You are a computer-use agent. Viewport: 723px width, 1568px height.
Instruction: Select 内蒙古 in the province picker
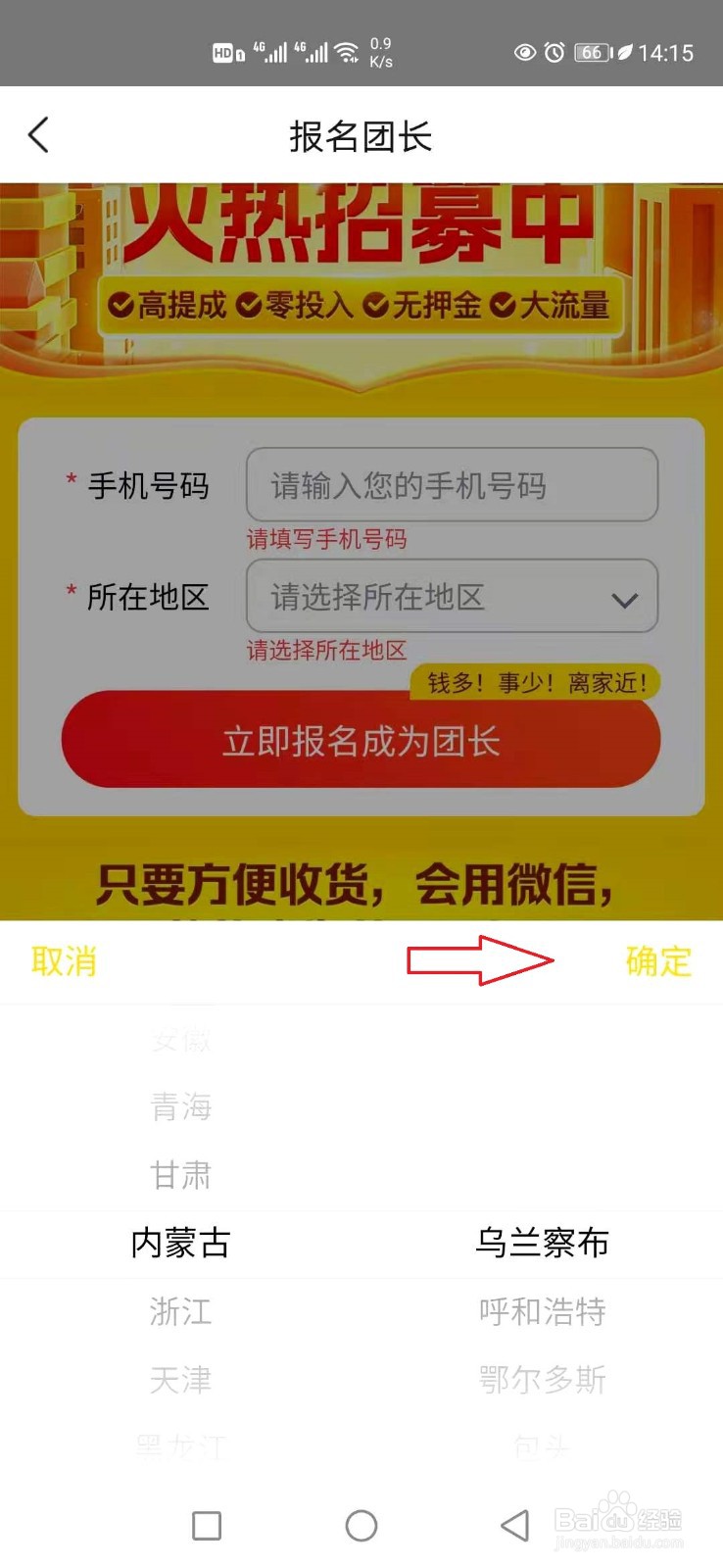(x=179, y=1244)
